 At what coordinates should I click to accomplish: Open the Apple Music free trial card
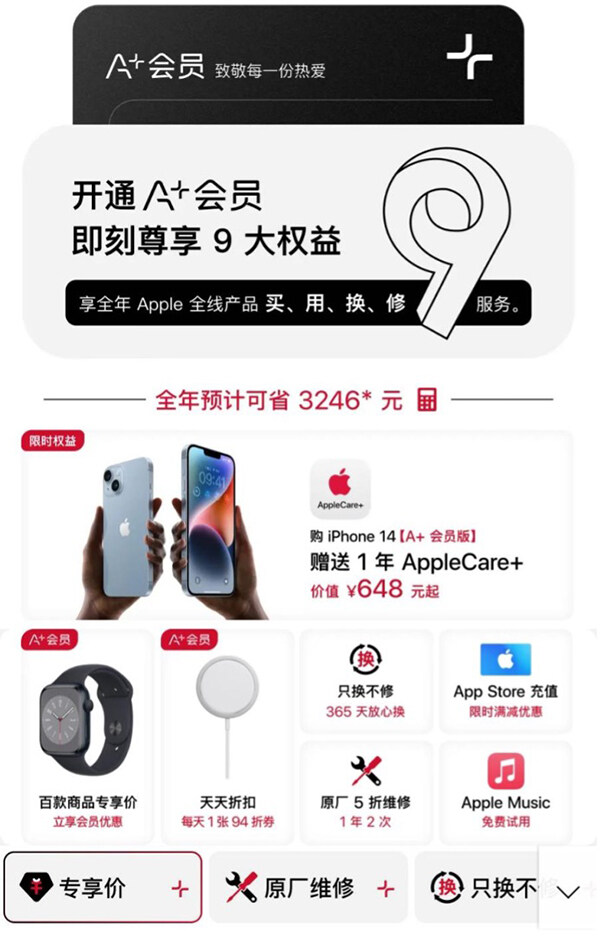point(505,790)
